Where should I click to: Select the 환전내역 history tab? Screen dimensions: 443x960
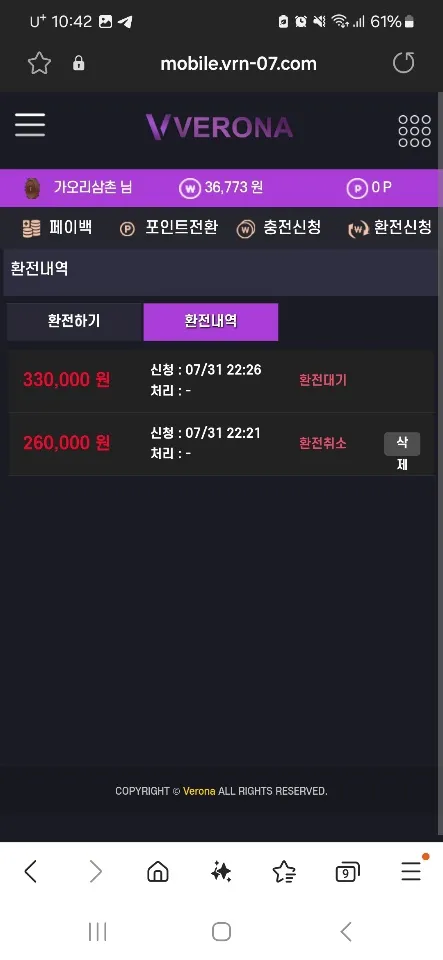point(210,321)
